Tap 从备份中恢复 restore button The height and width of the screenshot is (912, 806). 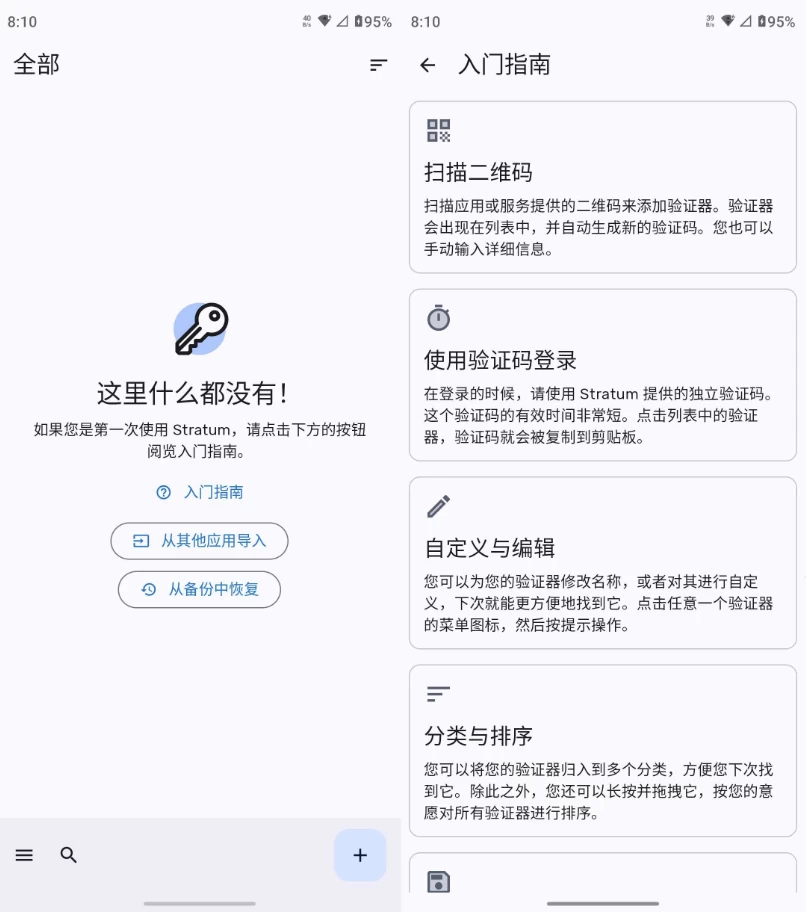tap(199, 589)
